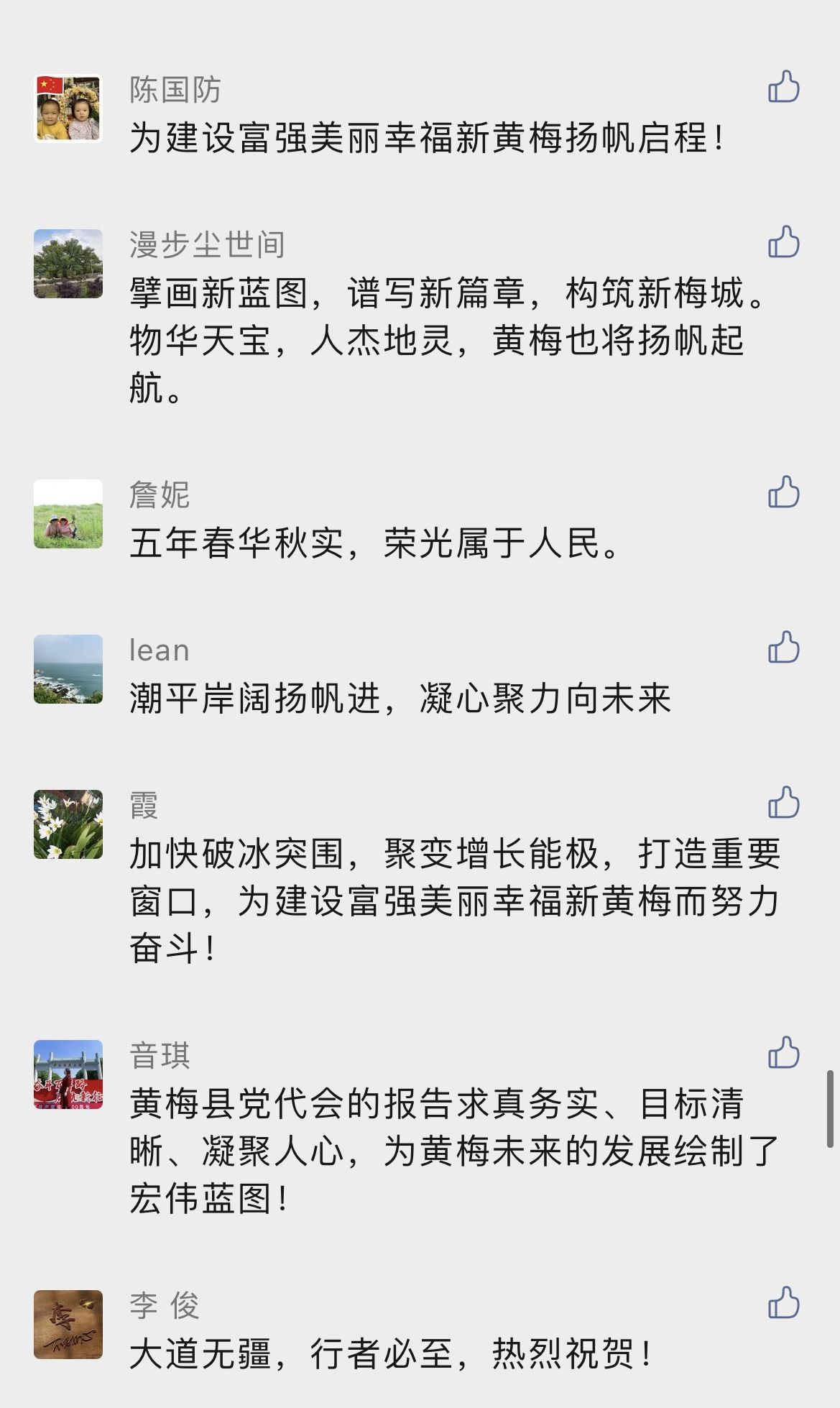Screen dimensions: 840x1408
Task: Open 李 俊's avatar
Action: 68,1325
